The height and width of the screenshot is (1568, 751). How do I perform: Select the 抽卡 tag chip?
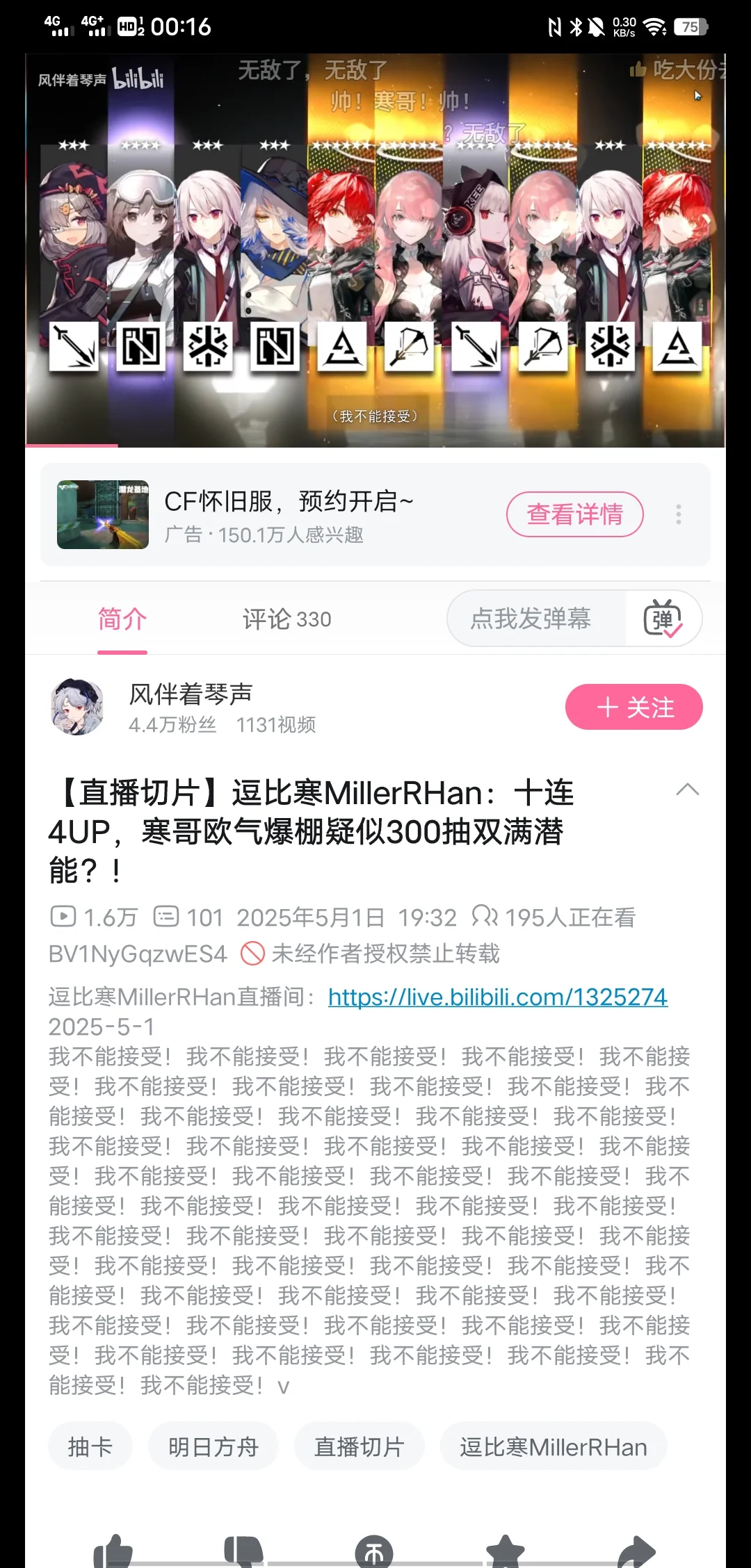[90, 1446]
